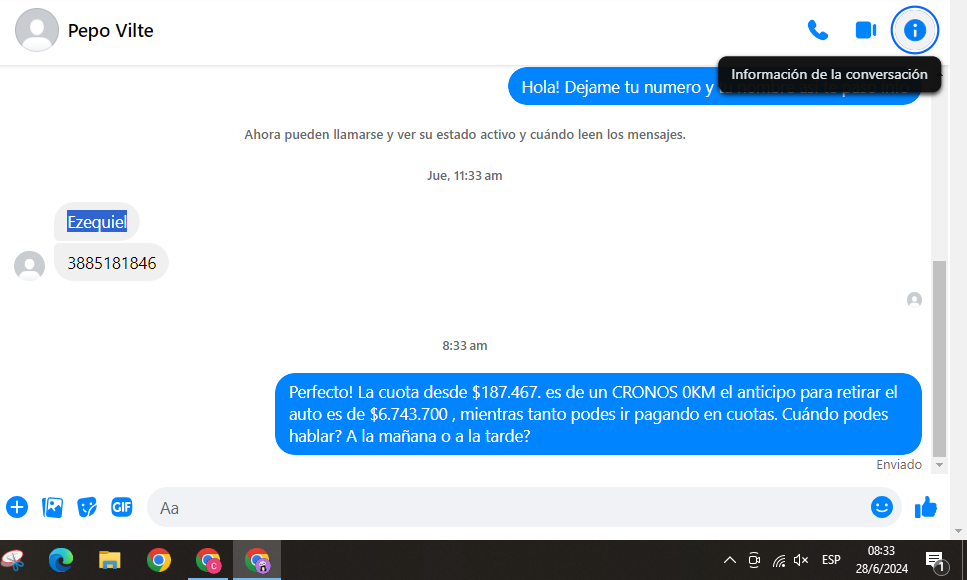The height and width of the screenshot is (580, 967).
Task: Open the emoji picker
Action: [881, 507]
